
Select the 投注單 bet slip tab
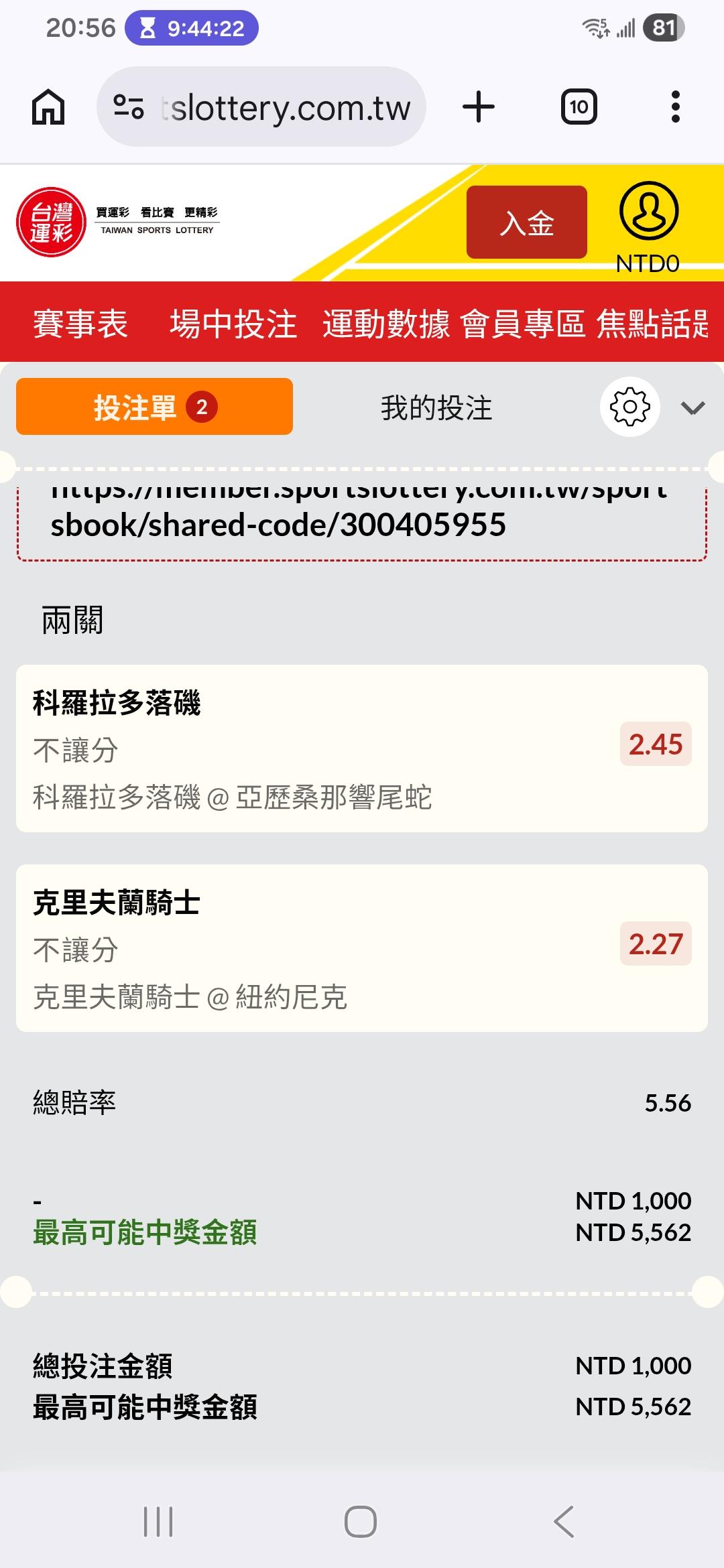(154, 407)
